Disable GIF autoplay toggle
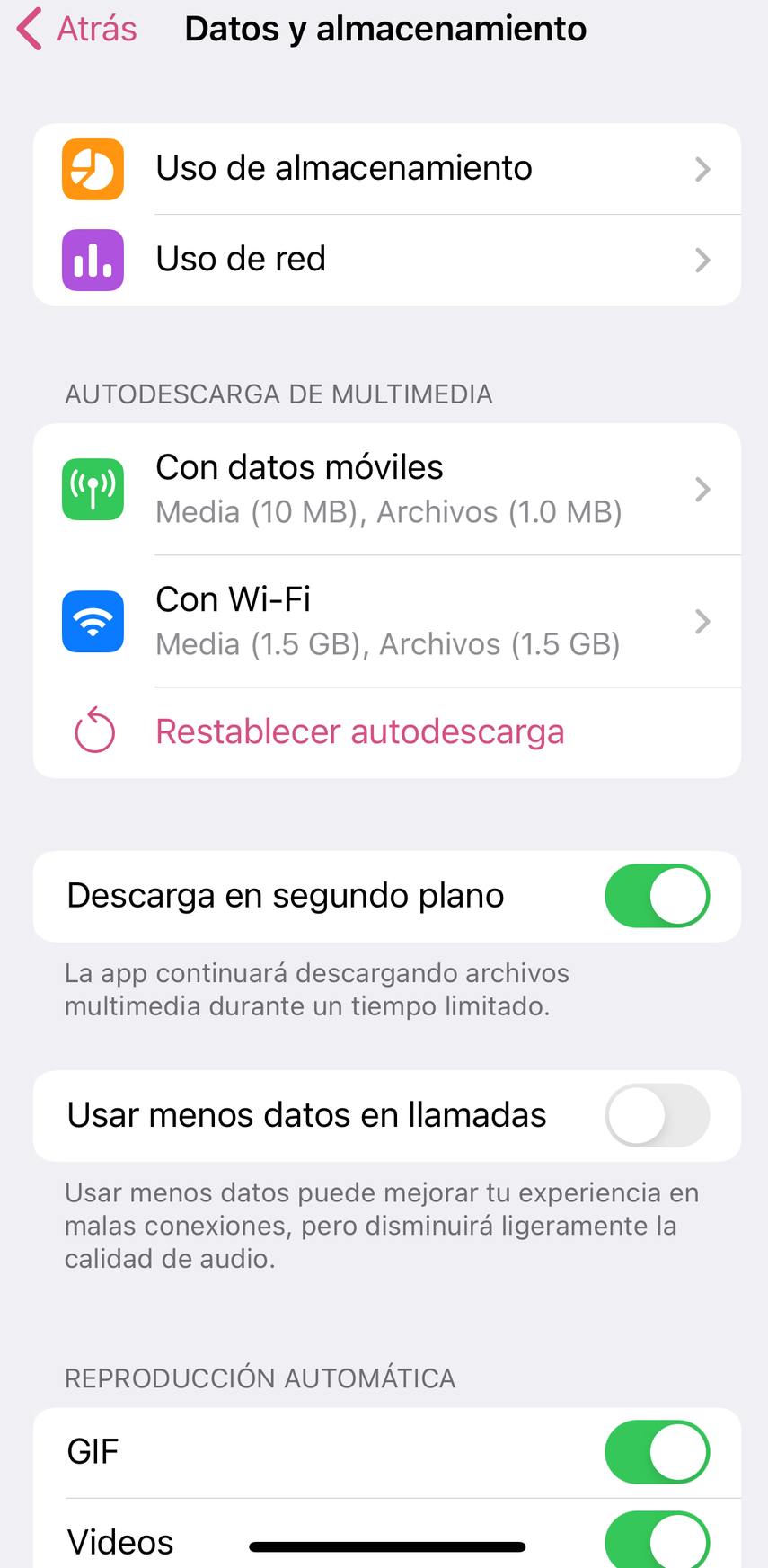Viewport: 768px width, 1568px height. (x=658, y=1451)
